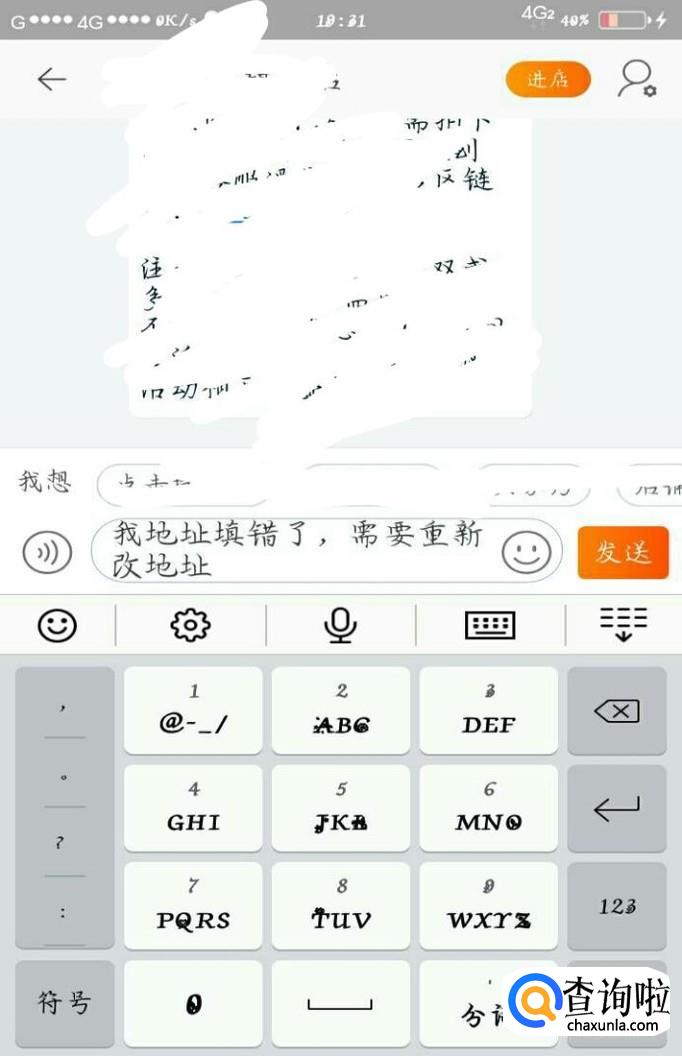Screen dimensions: 682x1056
Task: Hide the on-screen keyboard
Action: tap(623, 625)
